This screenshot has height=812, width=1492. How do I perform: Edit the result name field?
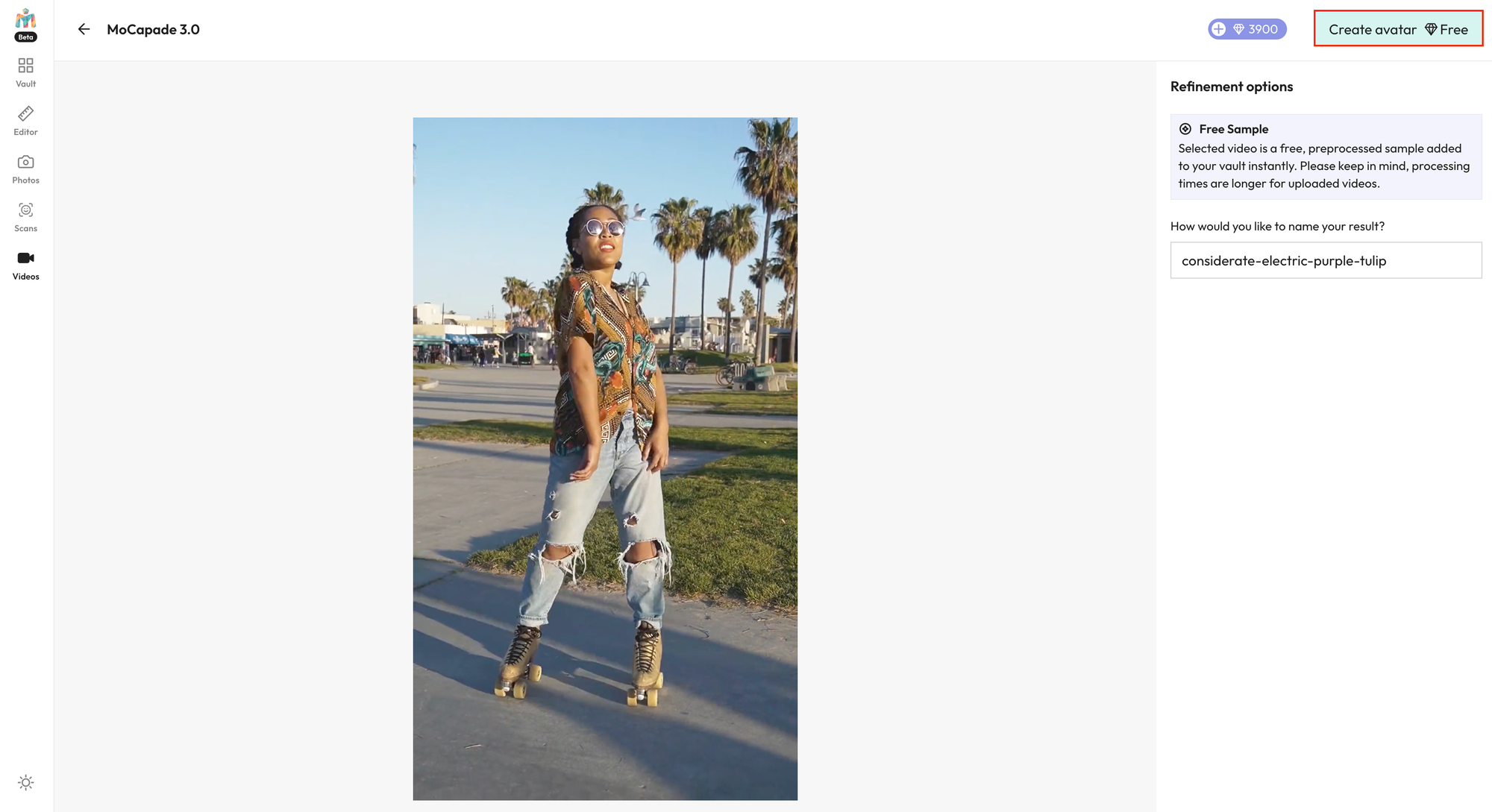[1326, 260]
